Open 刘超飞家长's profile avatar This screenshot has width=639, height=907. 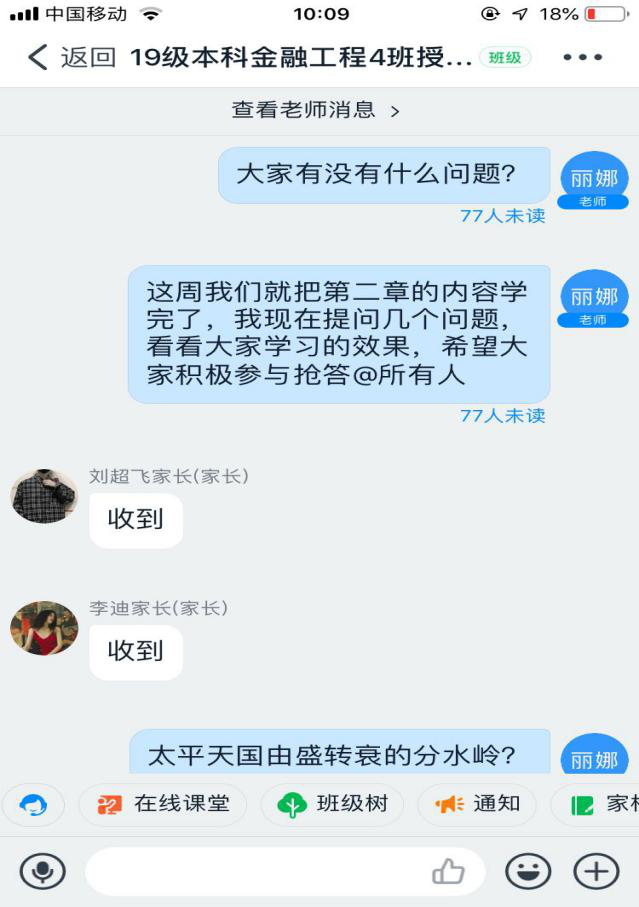pos(44,496)
